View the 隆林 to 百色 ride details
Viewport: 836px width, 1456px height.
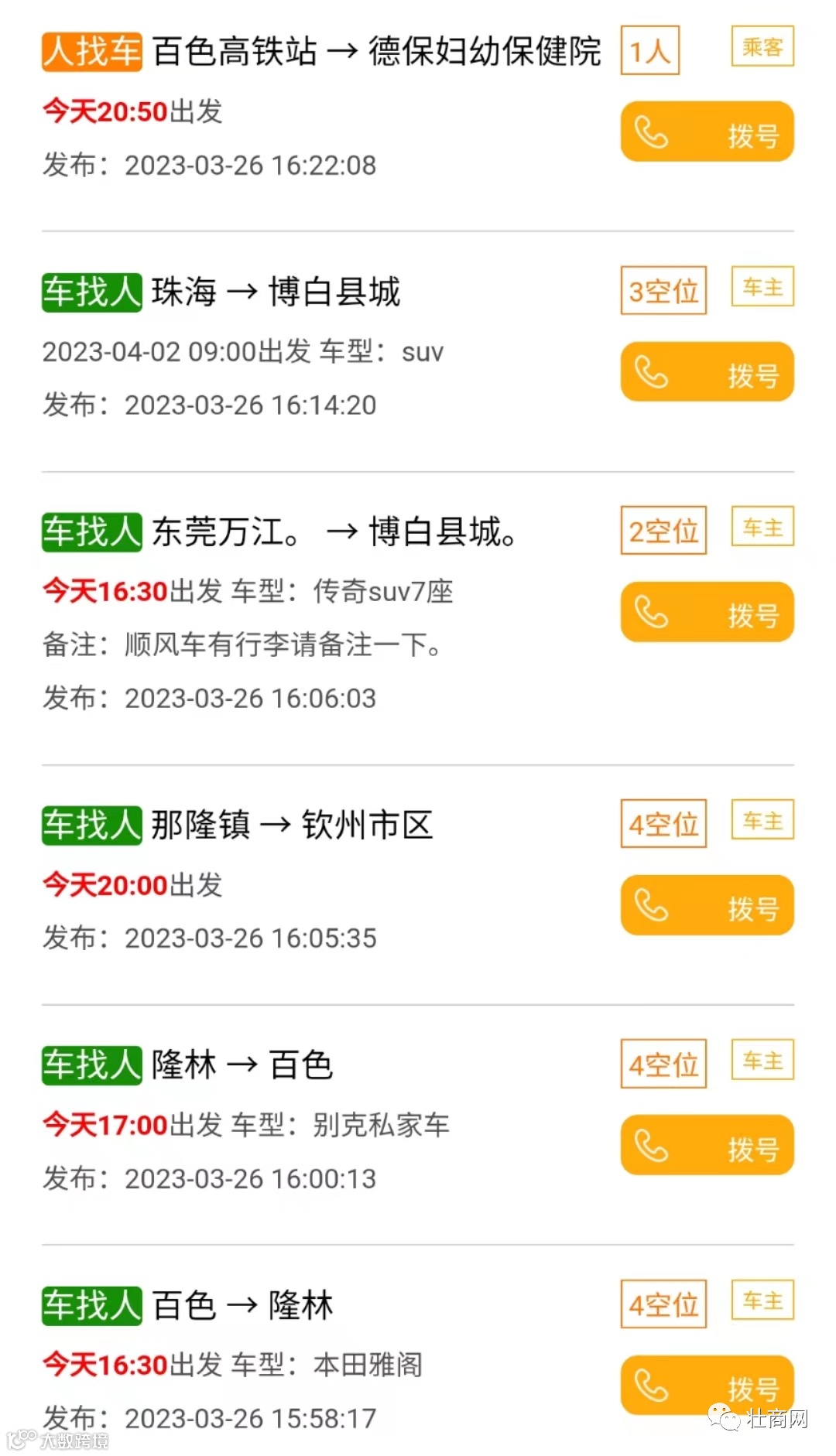242,1065
